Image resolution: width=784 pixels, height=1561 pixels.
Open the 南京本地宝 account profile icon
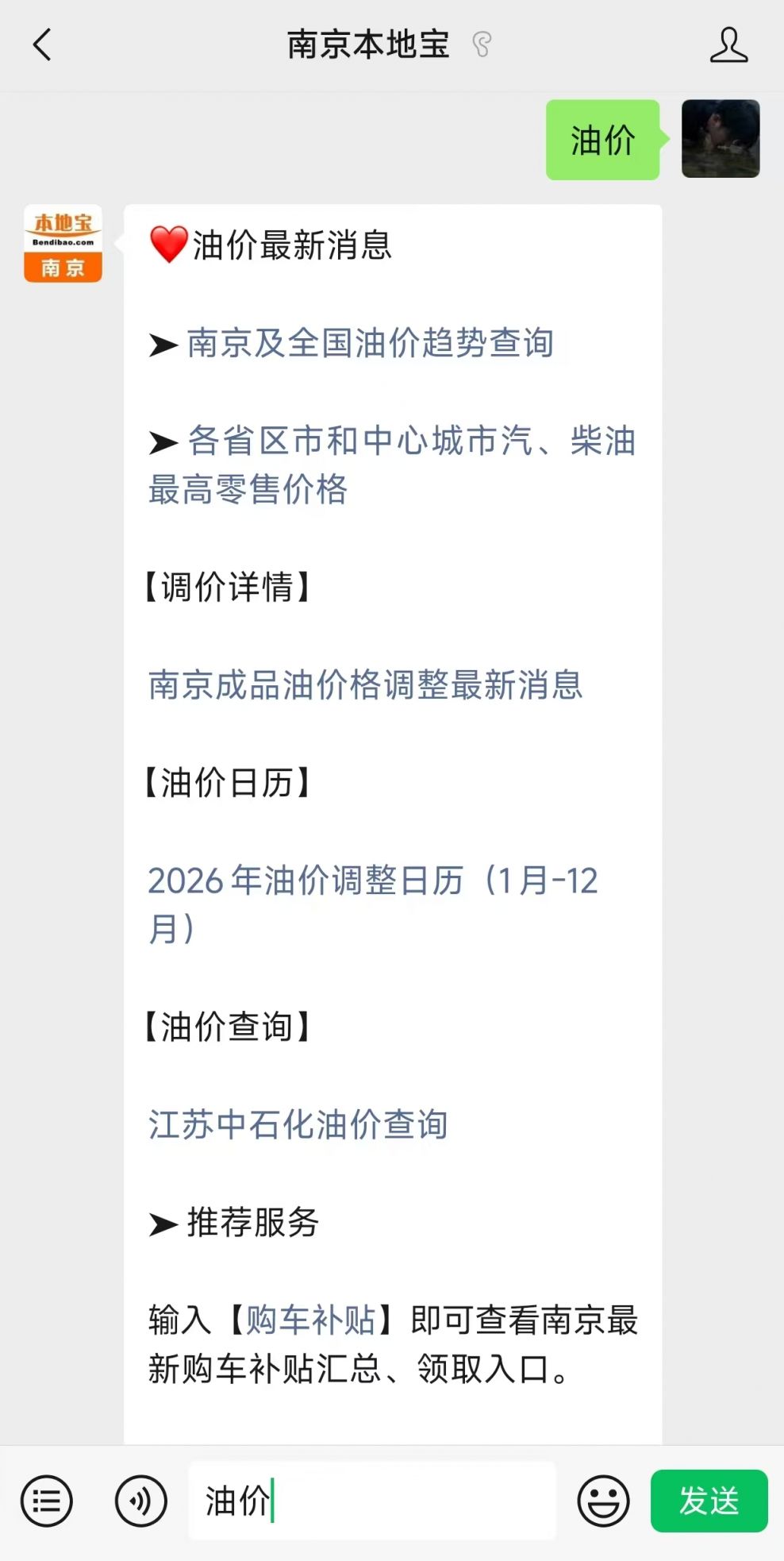pos(728,44)
